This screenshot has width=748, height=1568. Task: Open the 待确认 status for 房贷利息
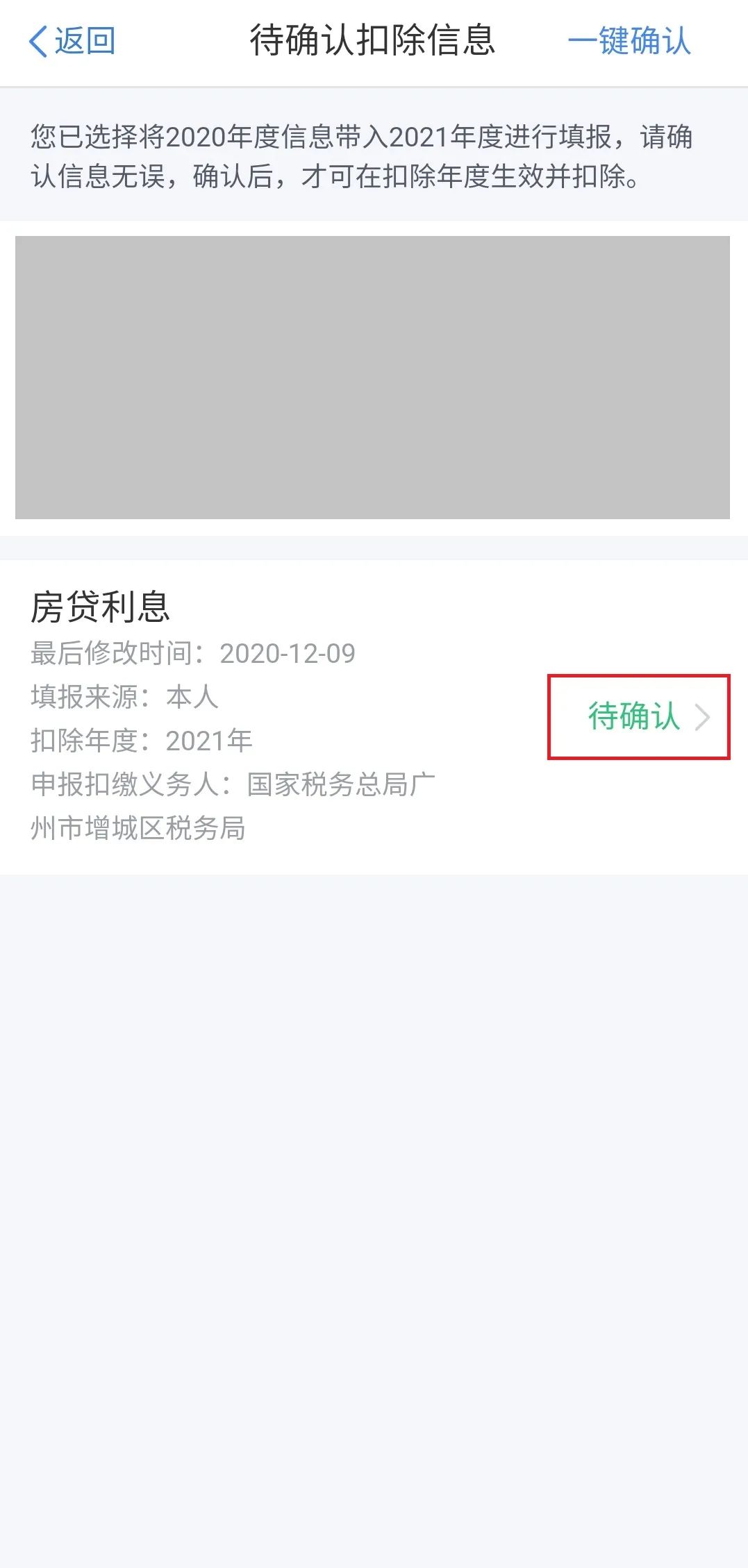coord(639,716)
